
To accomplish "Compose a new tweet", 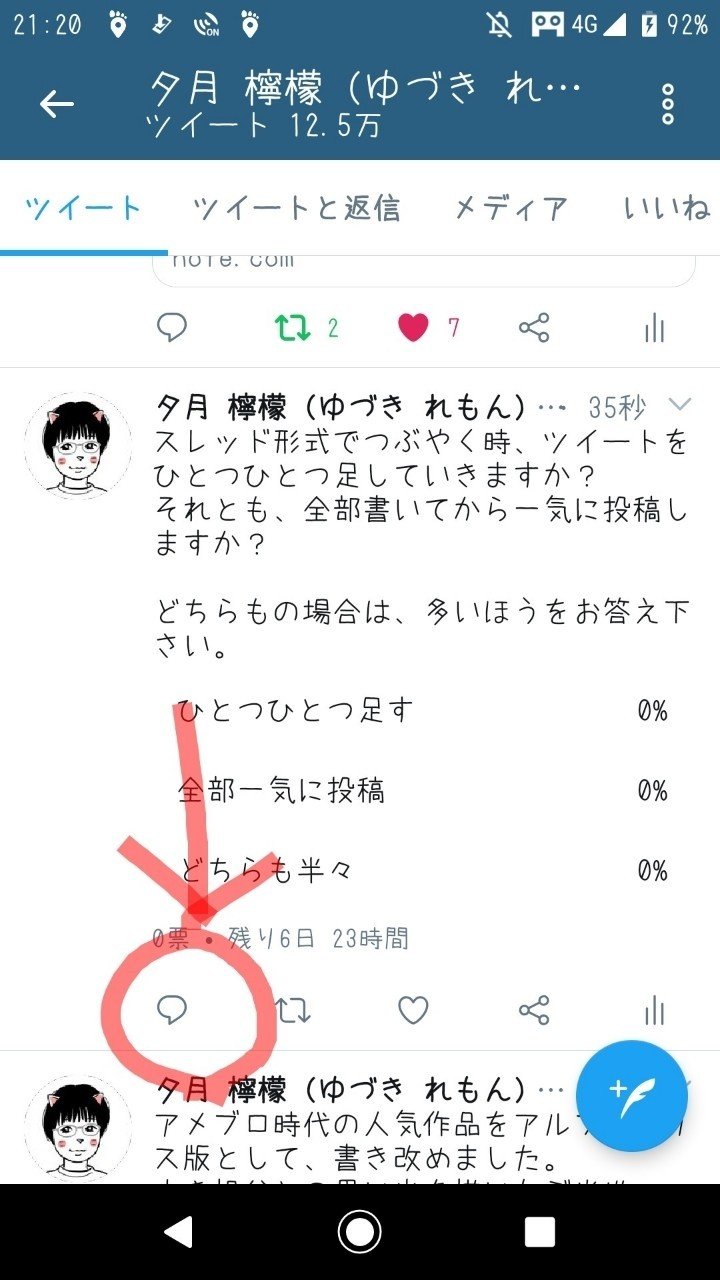I will [631, 1096].
